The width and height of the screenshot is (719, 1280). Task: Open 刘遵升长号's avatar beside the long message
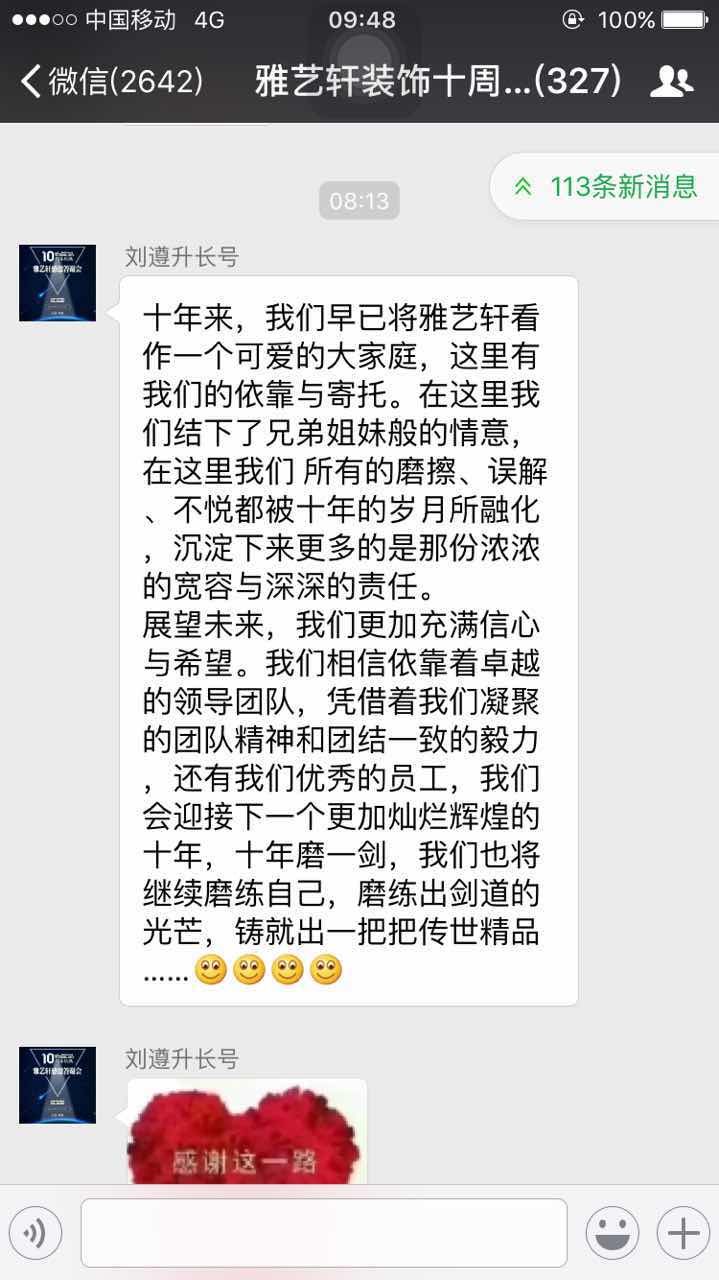pos(58,283)
